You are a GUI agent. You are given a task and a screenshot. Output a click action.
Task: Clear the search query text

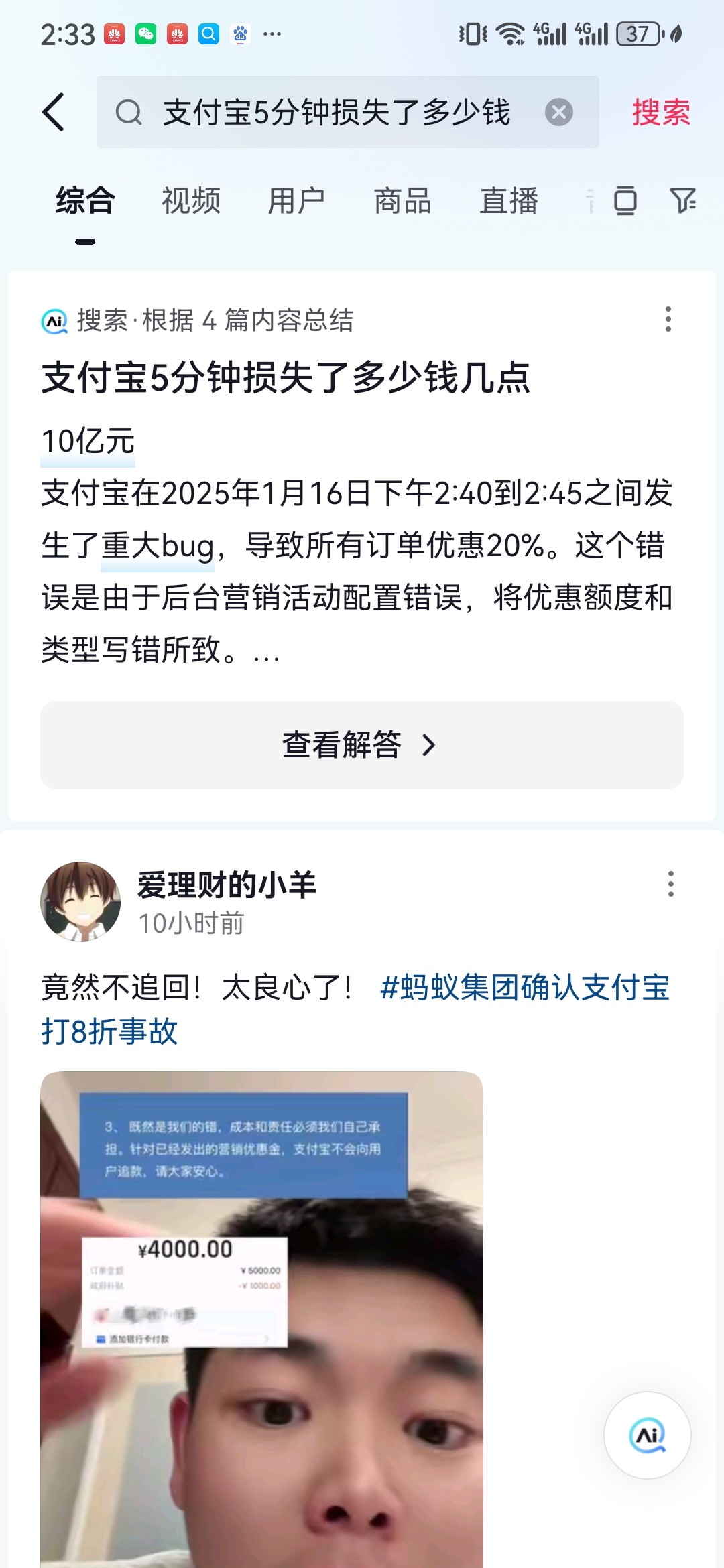tap(558, 112)
